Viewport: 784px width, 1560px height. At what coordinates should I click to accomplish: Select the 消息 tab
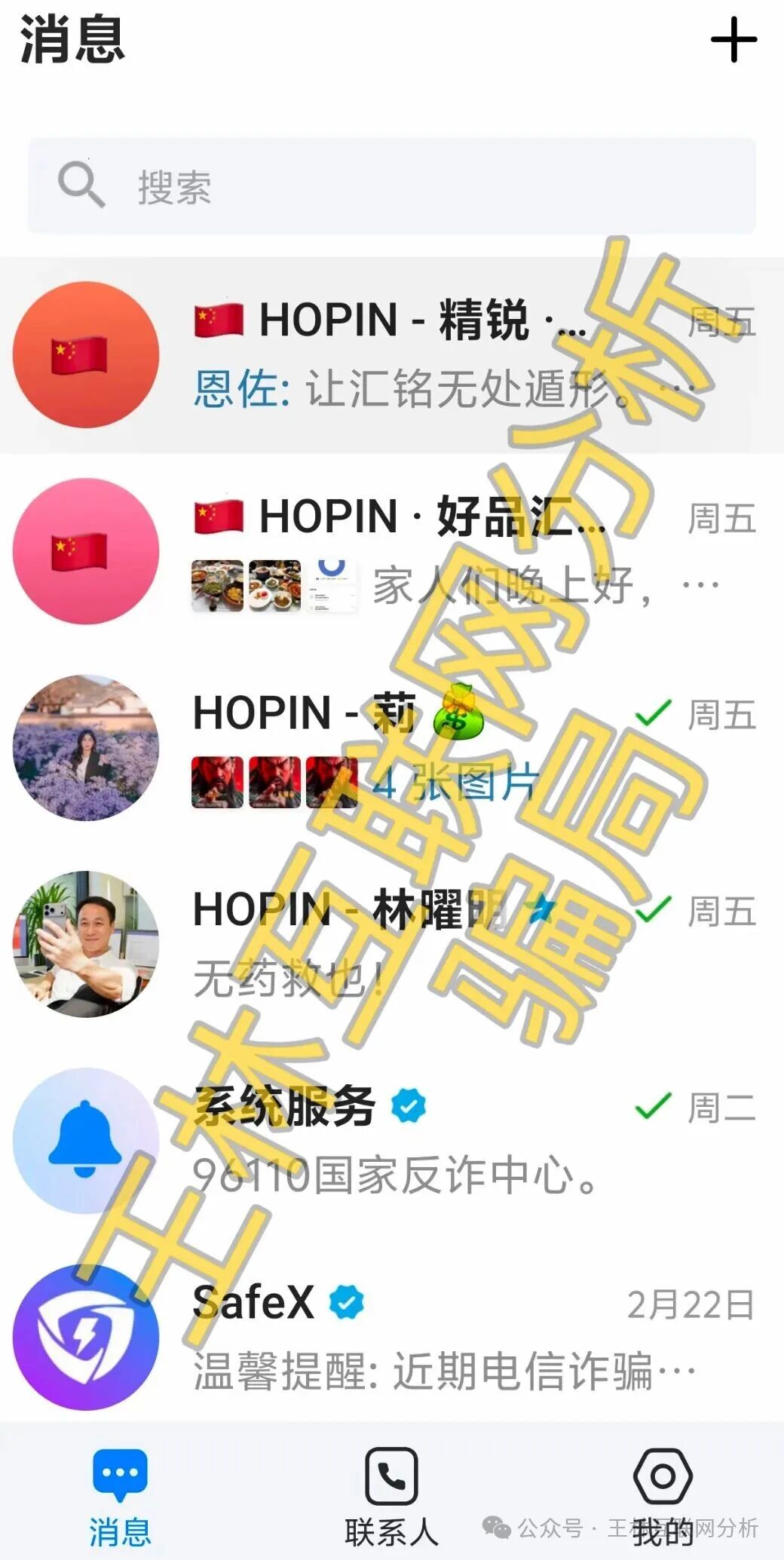(x=120, y=1494)
